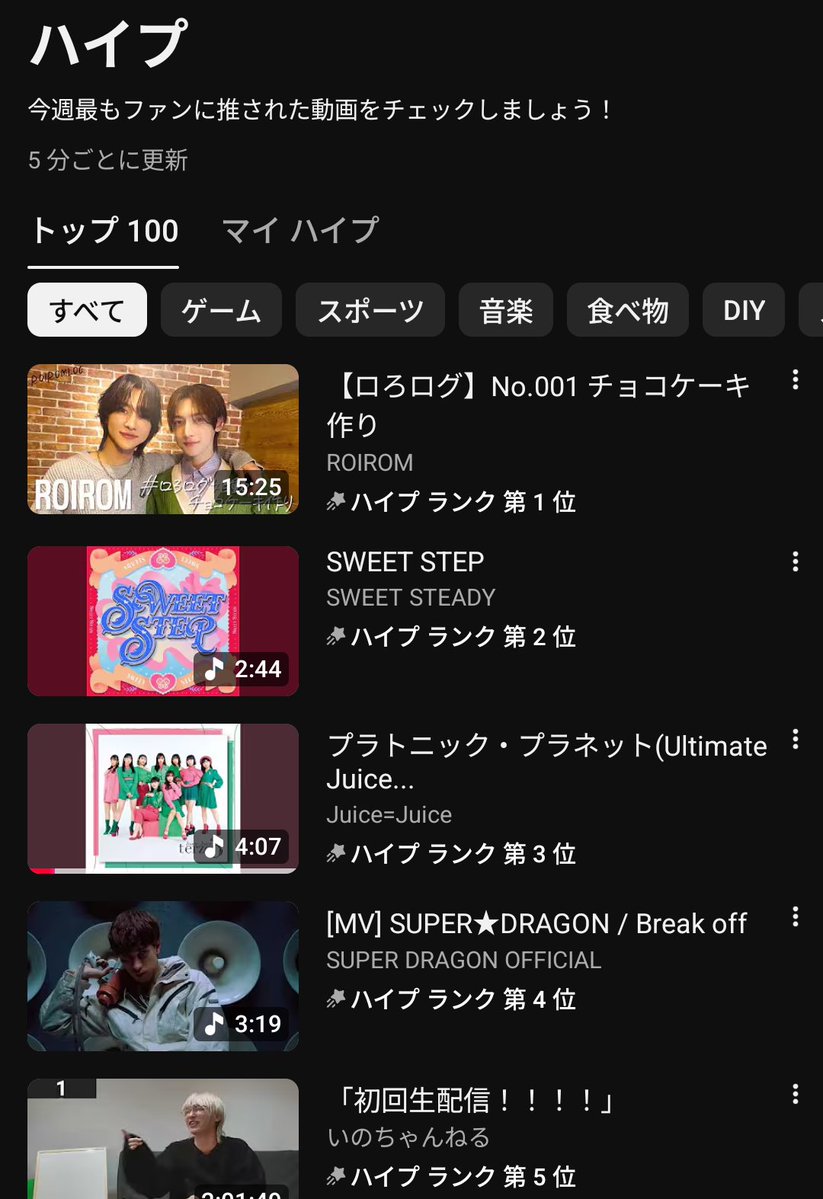Open the three-dot menu on SUPER★DRAGON Break off
Screen dimensions: 823x1199
click(x=795, y=916)
